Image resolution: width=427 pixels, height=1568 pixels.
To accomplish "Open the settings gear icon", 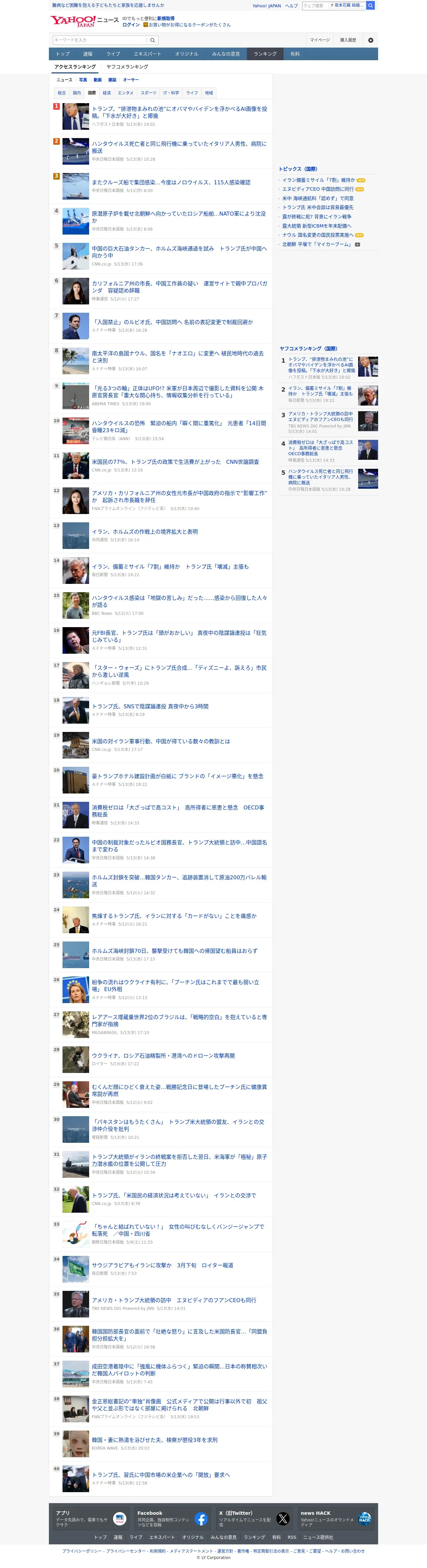I will click(x=370, y=40).
